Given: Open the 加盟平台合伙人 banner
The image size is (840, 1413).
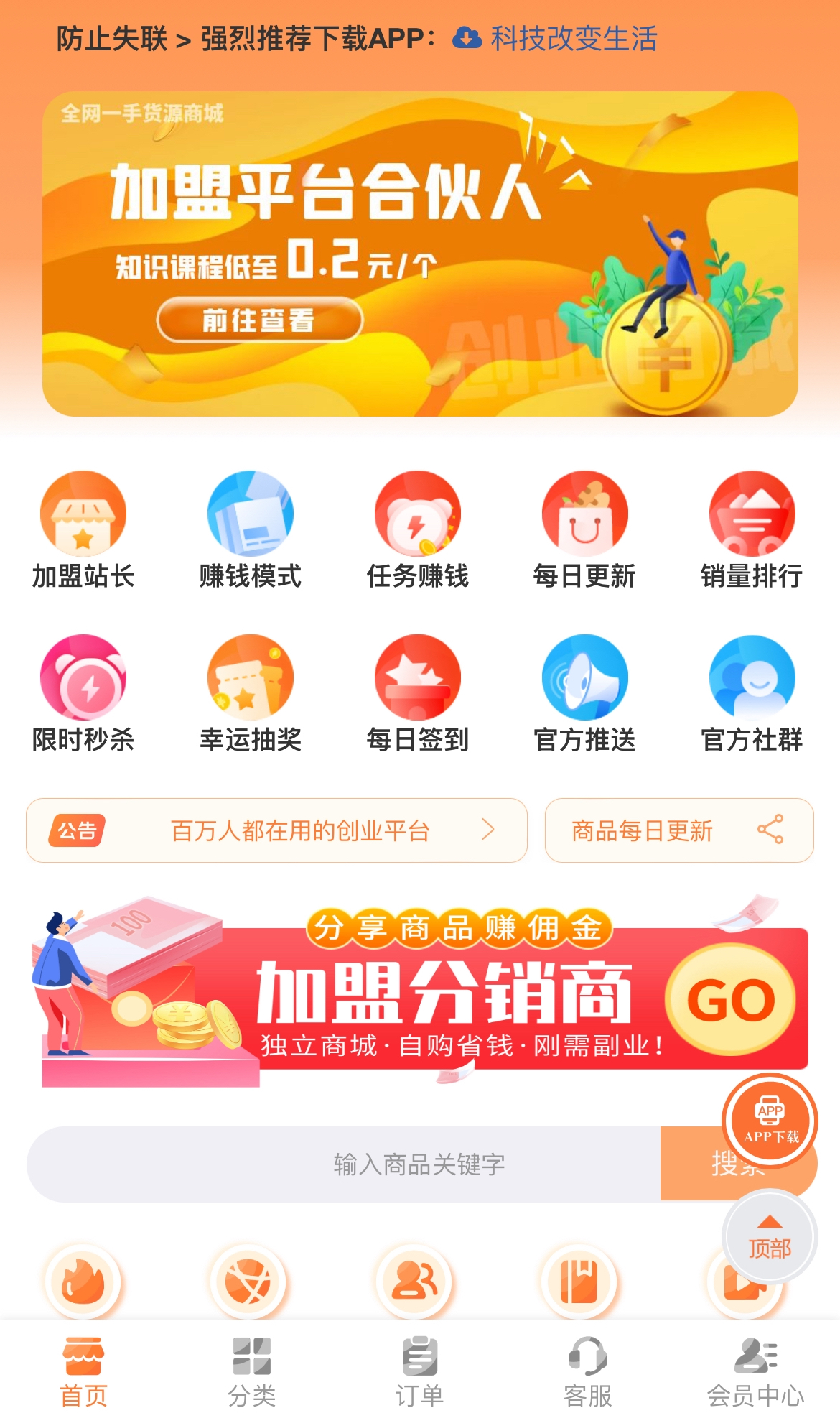Looking at the screenshot, I should (420, 254).
